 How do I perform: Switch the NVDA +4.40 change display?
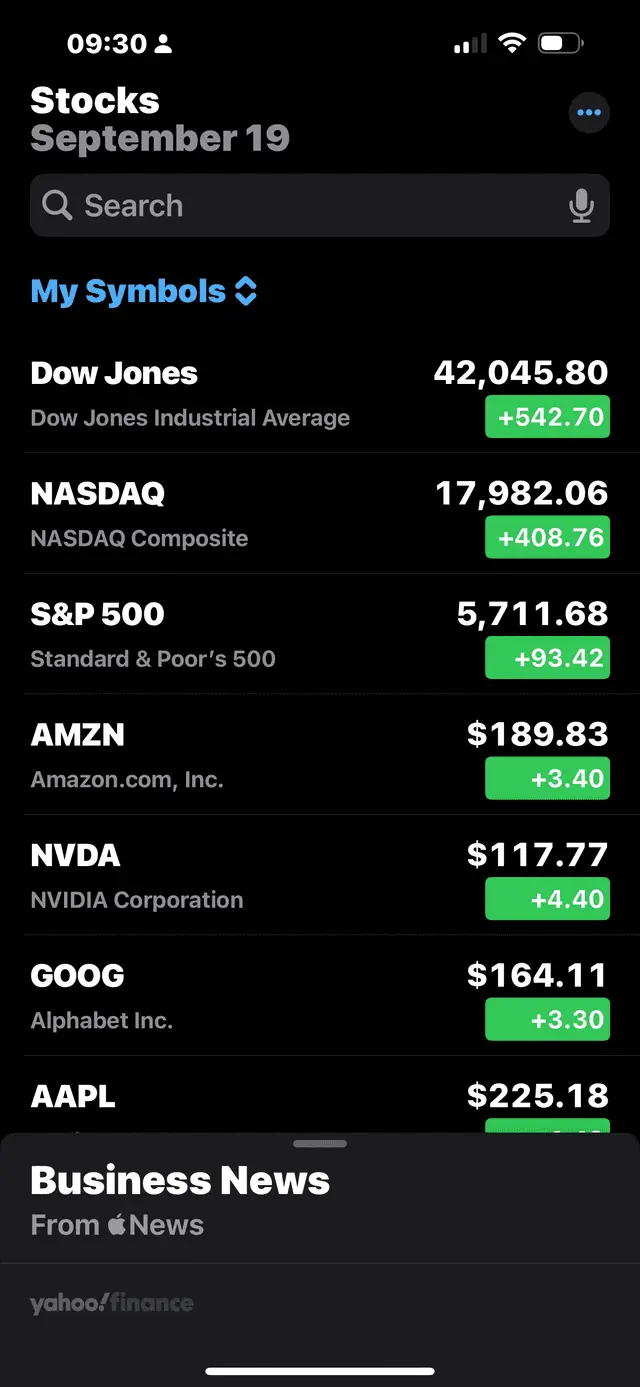coord(547,899)
